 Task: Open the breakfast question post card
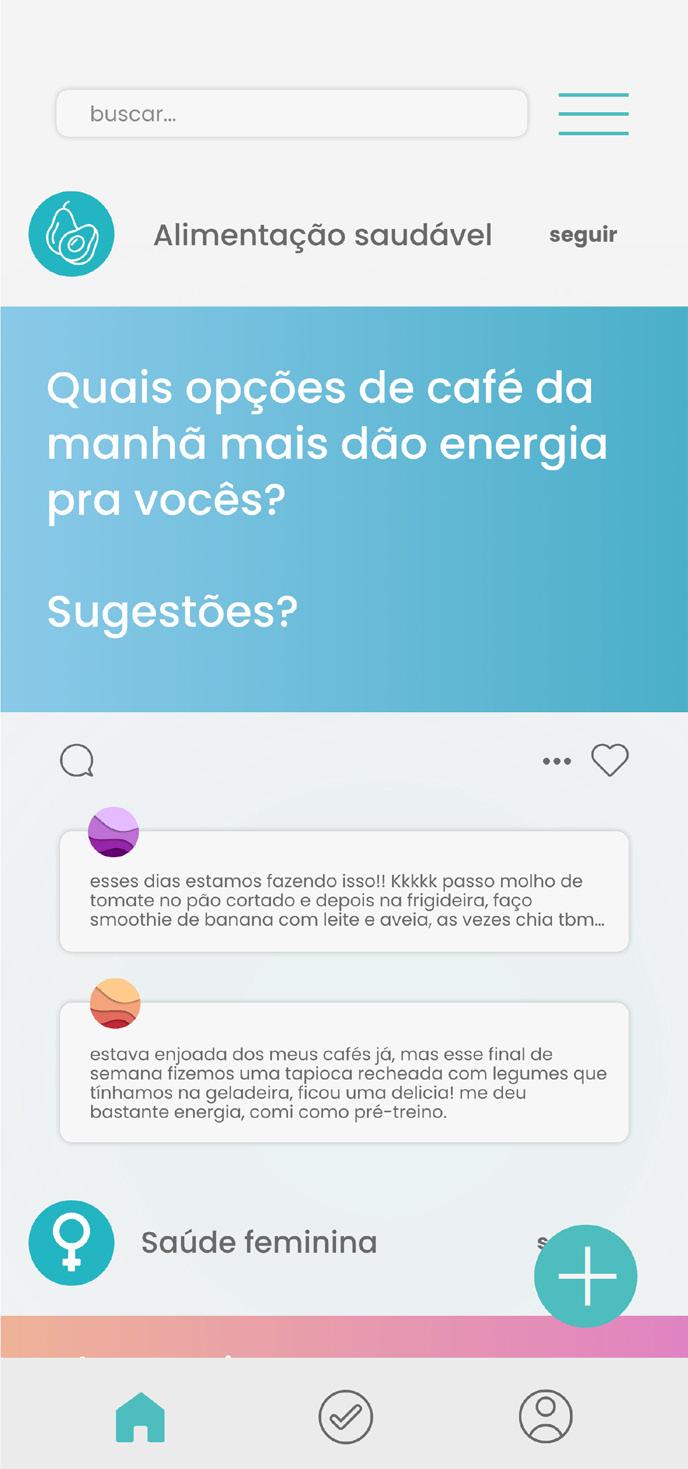(x=344, y=509)
